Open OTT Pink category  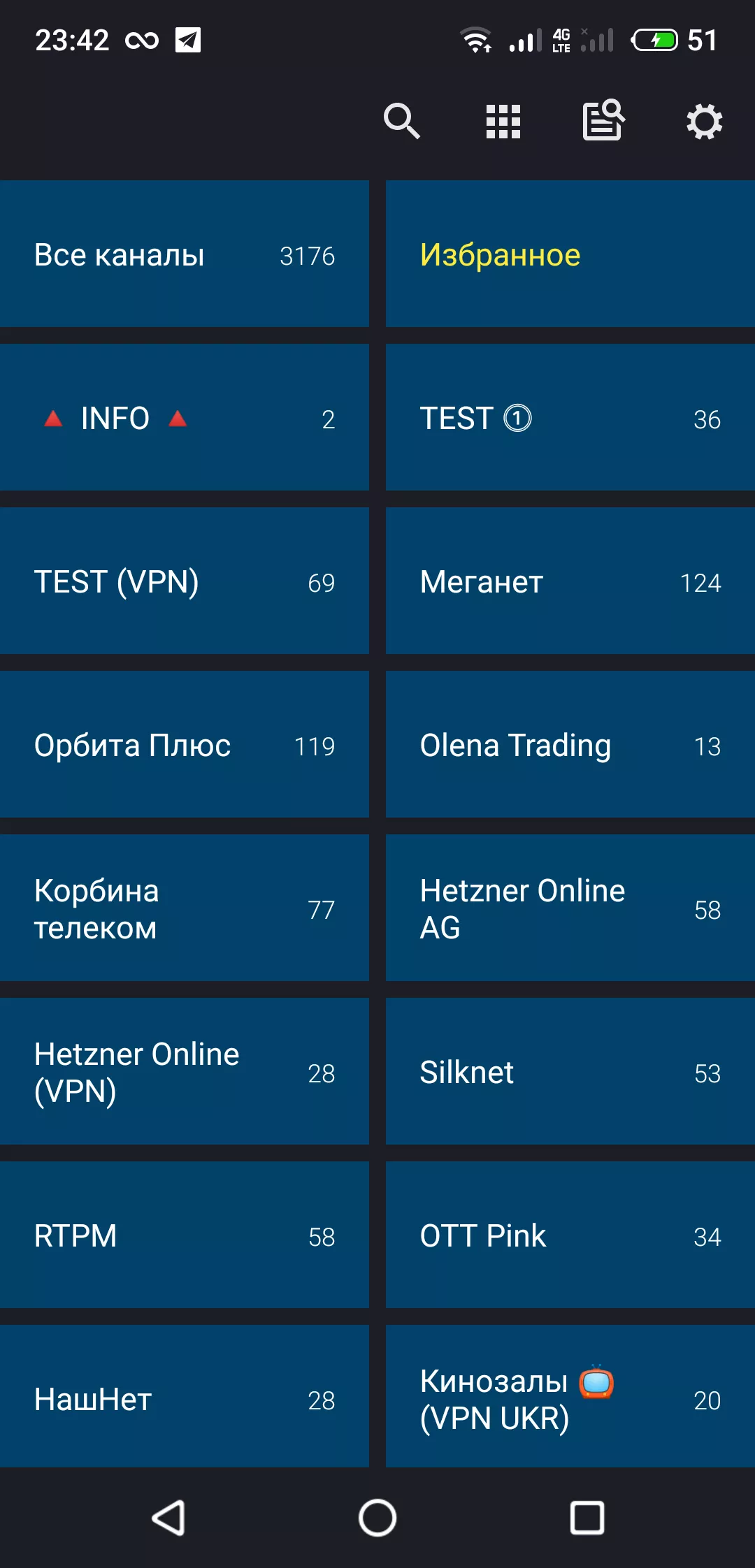[x=570, y=1235]
